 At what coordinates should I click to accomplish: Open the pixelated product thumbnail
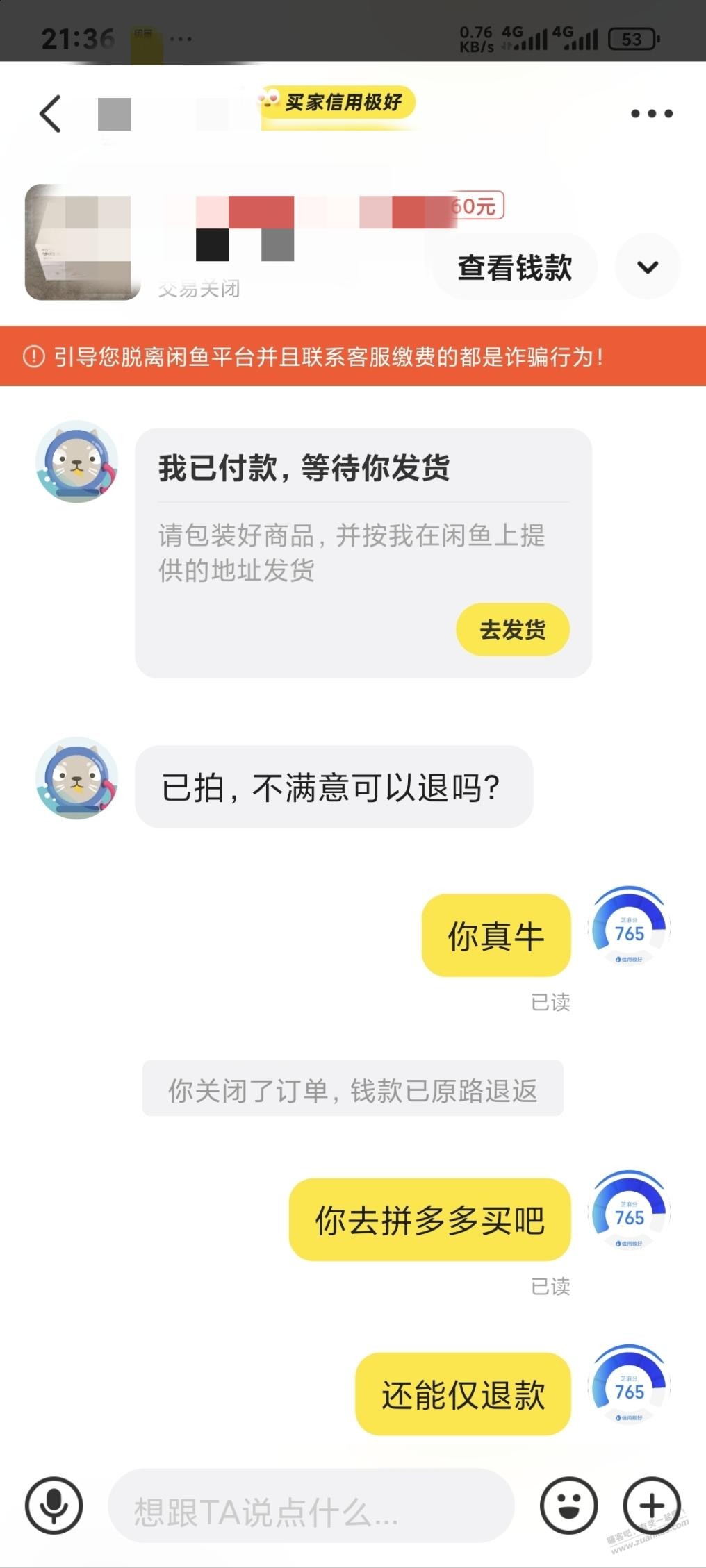point(82,242)
